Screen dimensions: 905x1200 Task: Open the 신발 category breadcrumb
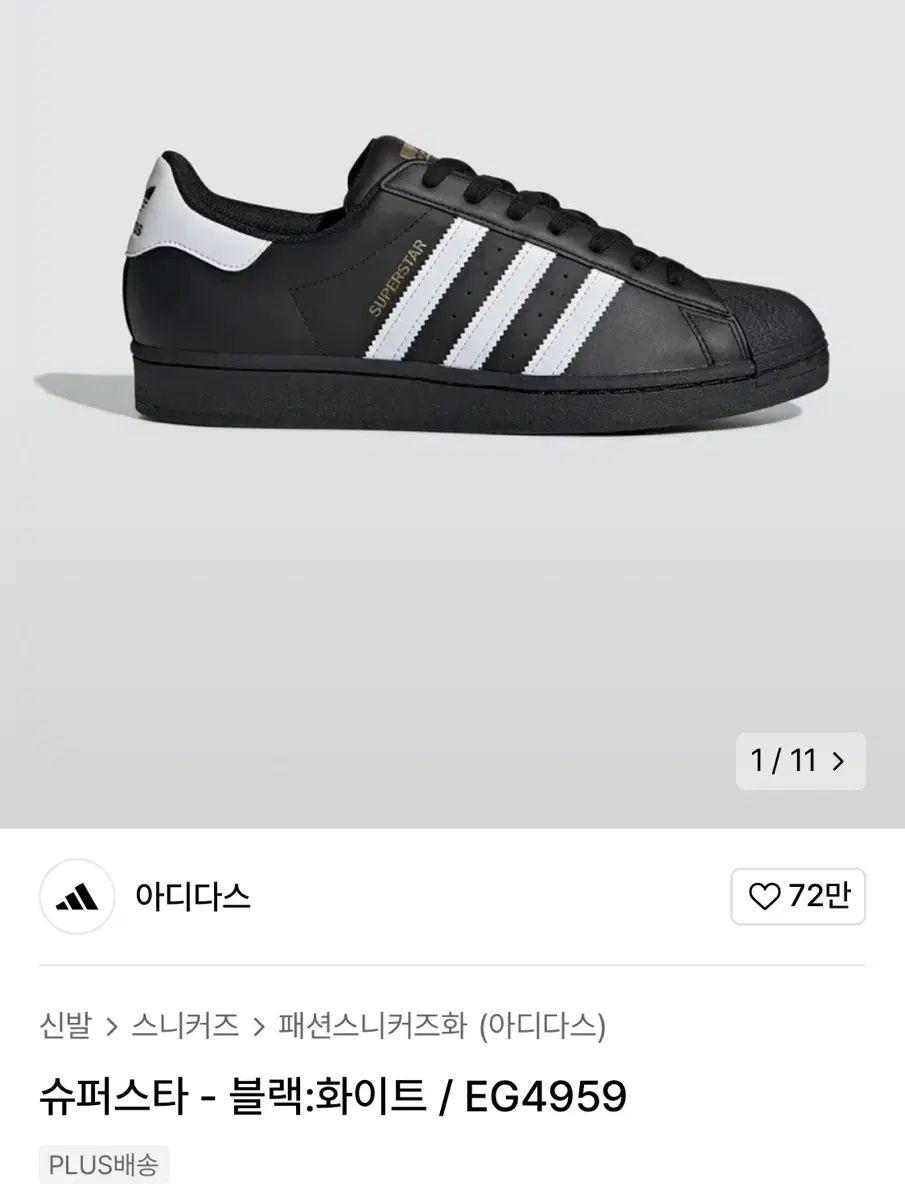(65, 1025)
